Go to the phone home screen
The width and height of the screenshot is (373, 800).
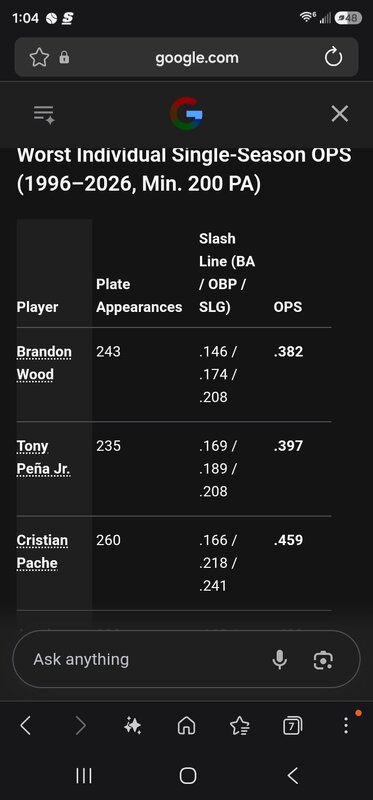point(188,776)
